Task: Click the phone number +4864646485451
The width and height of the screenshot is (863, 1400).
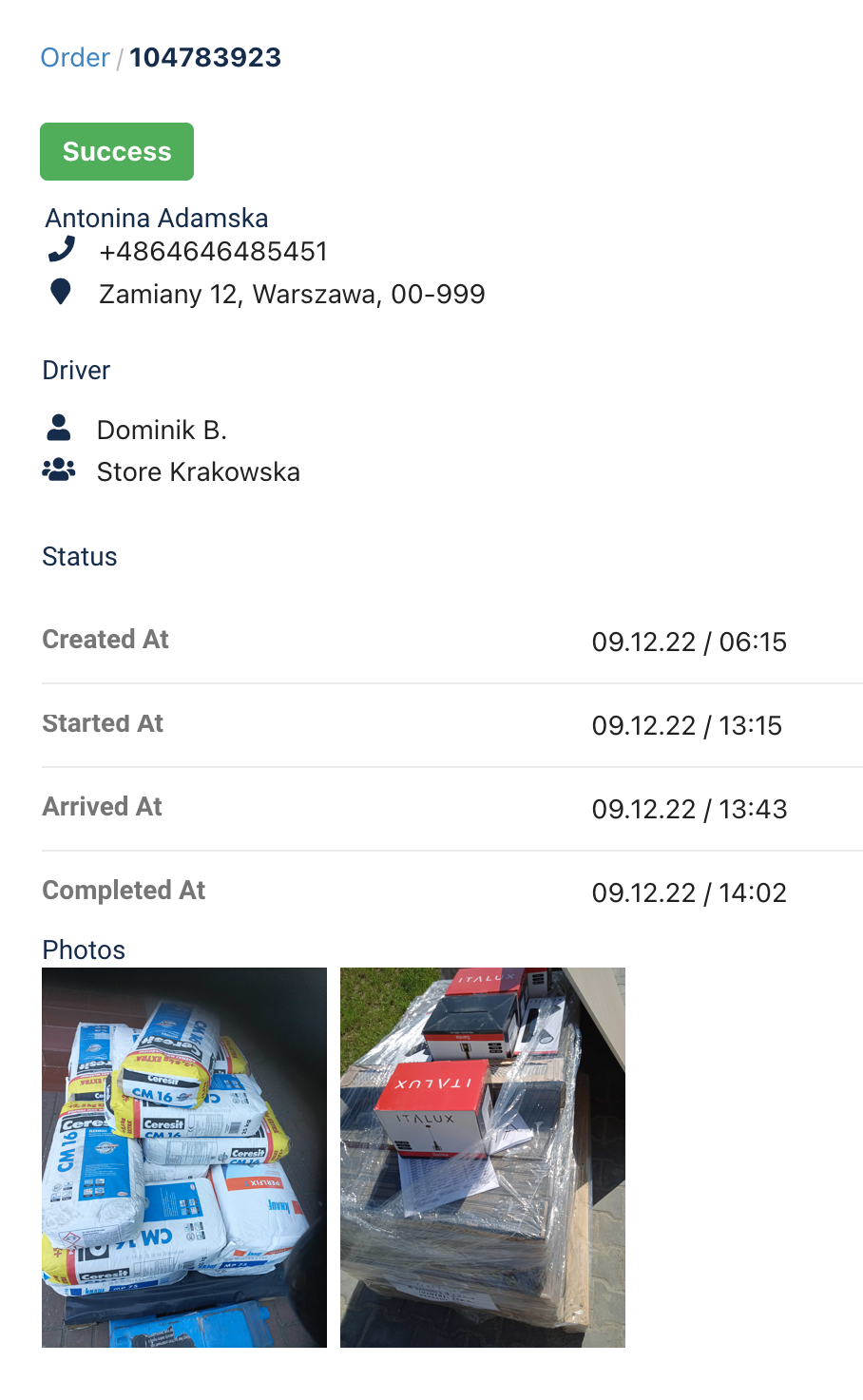Action: [x=212, y=251]
